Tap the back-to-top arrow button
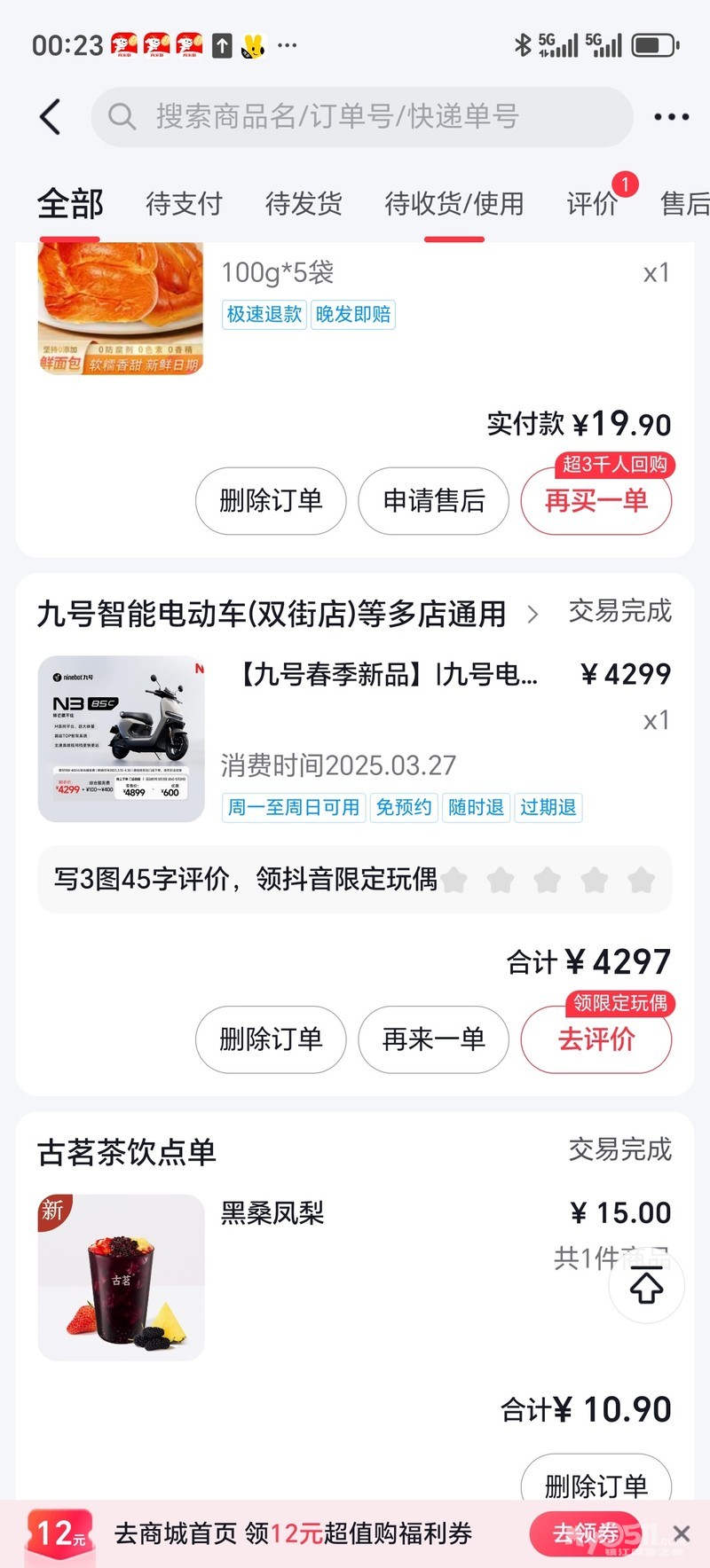The image size is (710, 1568). [646, 1286]
